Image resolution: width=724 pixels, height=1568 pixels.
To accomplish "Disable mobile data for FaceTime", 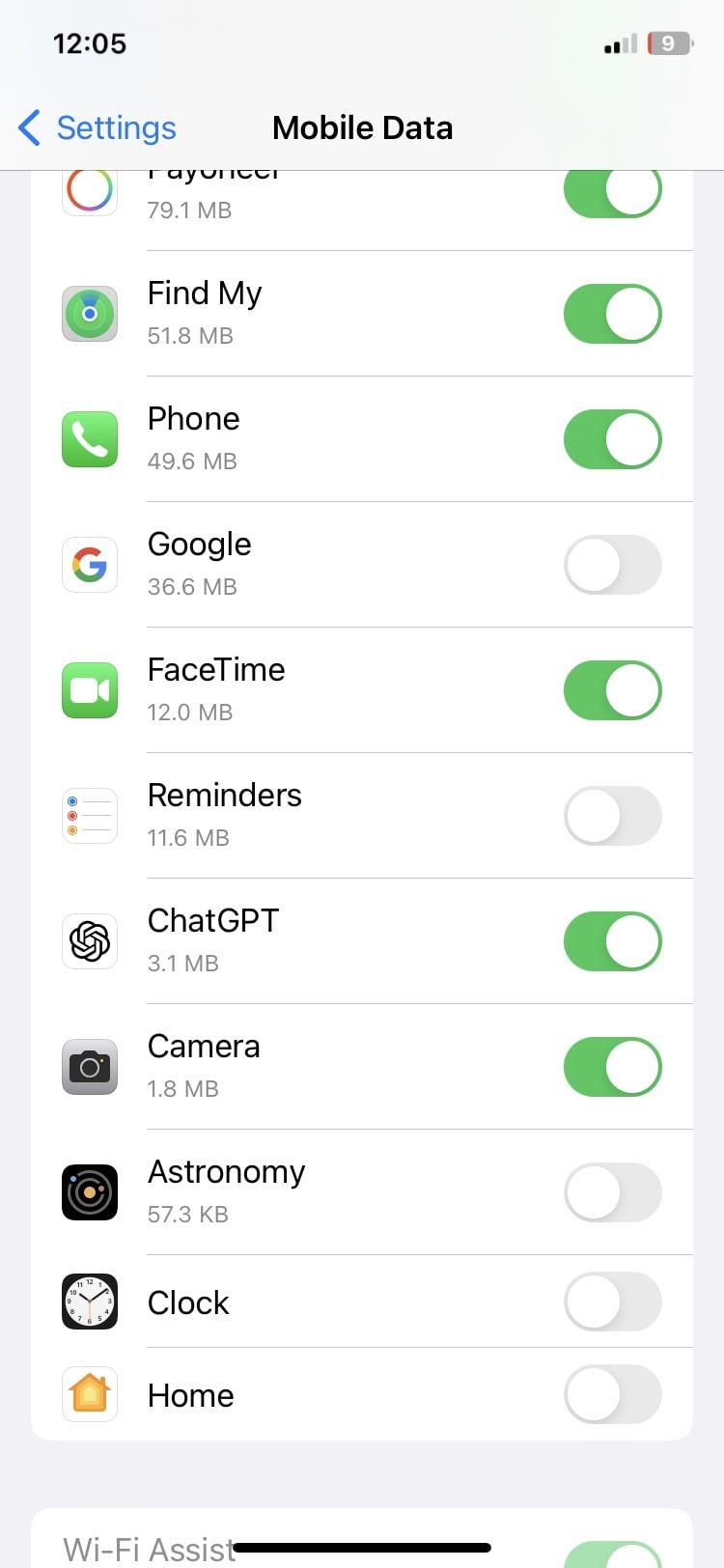I will (612, 690).
